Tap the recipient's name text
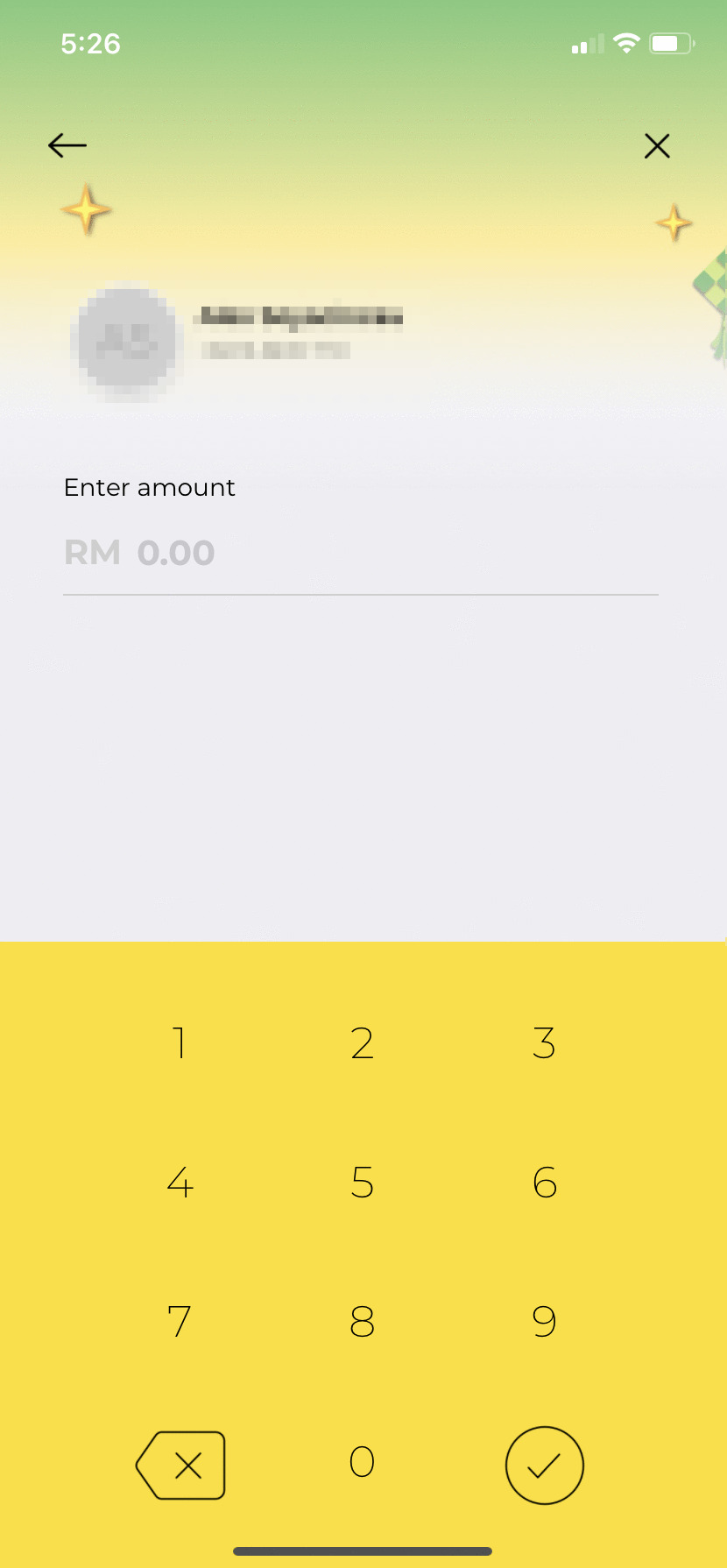727x1568 pixels. (302, 318)
